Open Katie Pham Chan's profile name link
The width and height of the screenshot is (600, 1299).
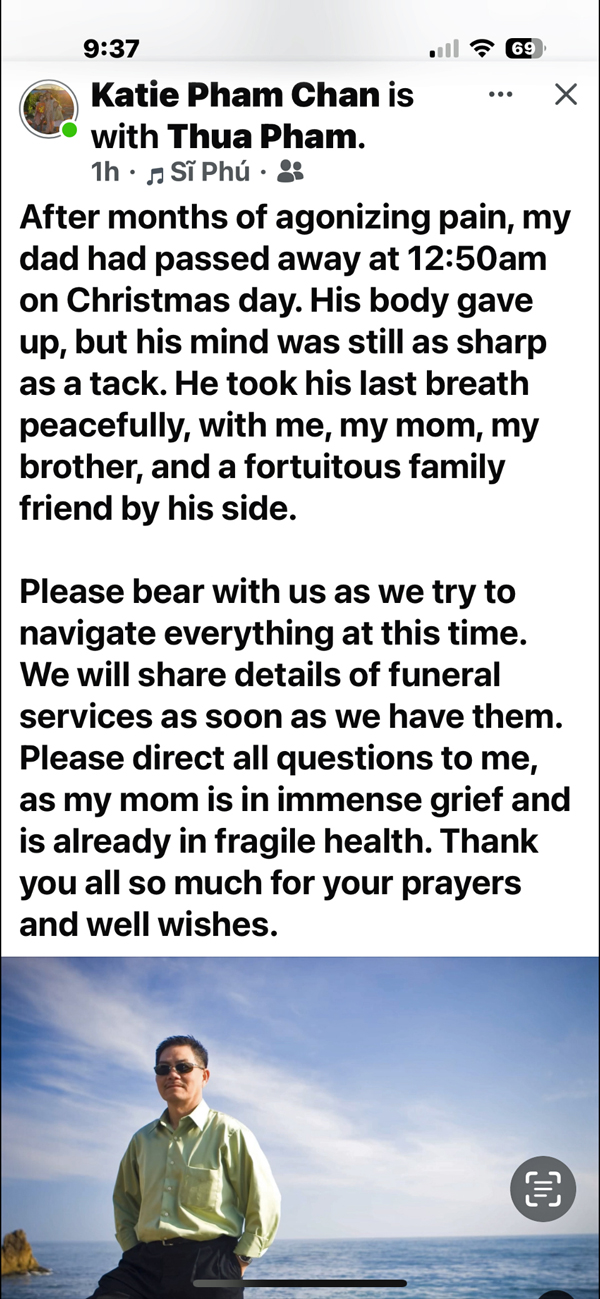[236, 95]
